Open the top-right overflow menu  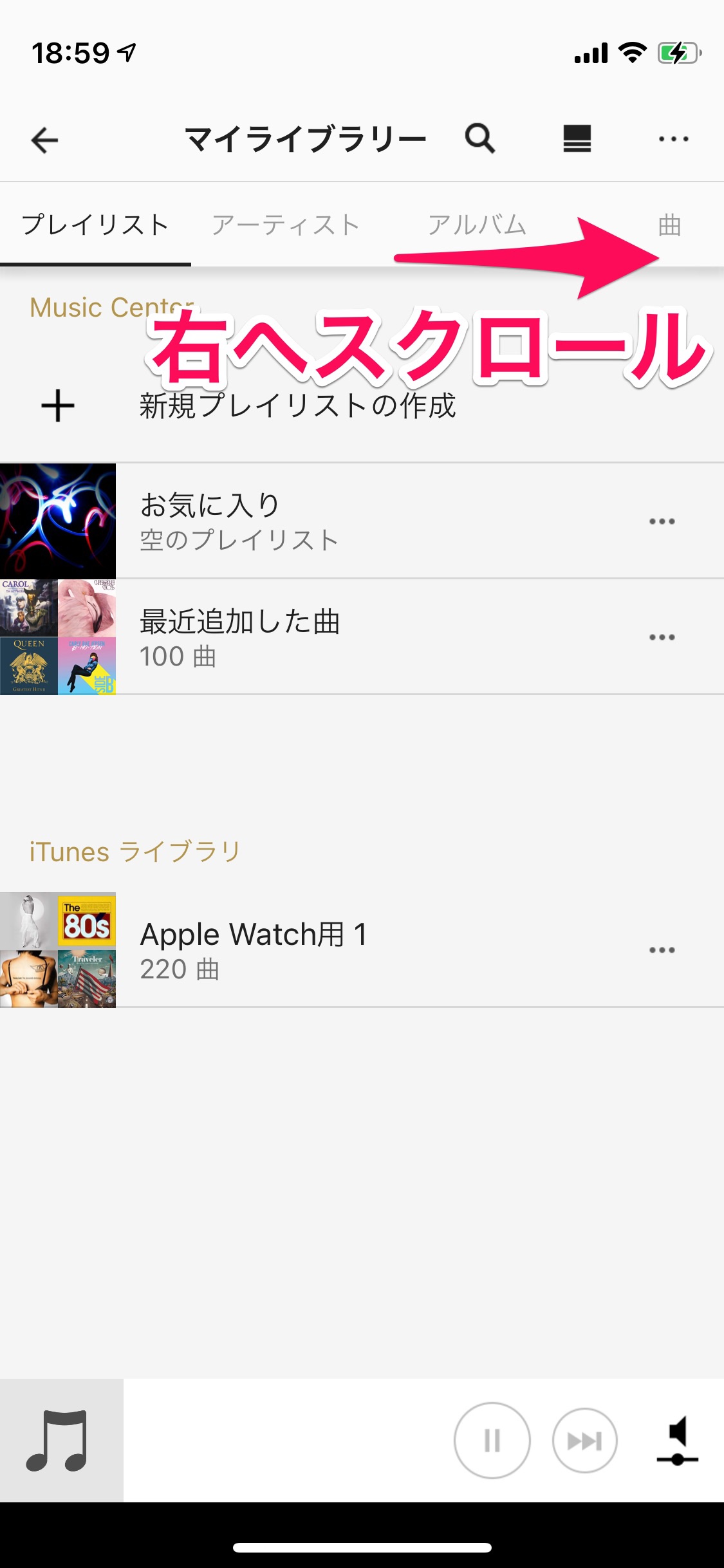(673, 138)
